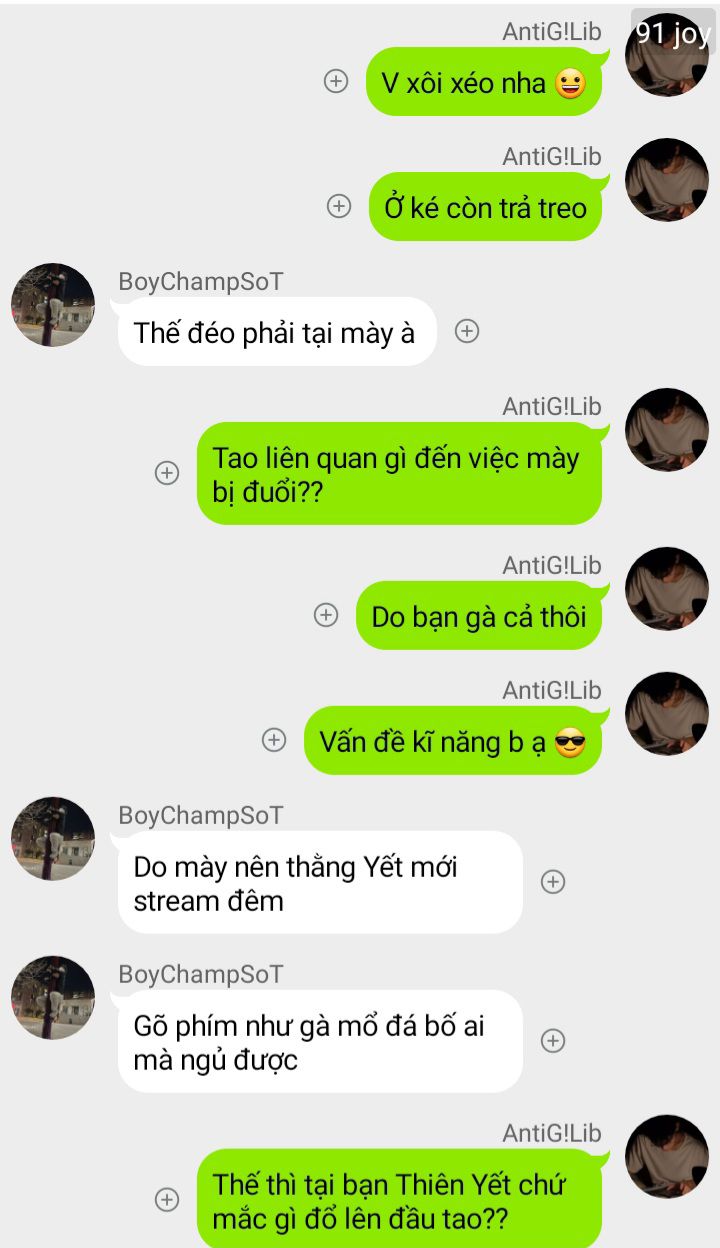Viewport: 720px width, 1248px height.
Task: Tap the plus next to "Do mày nên thằng Yết"
Action: 553,881
